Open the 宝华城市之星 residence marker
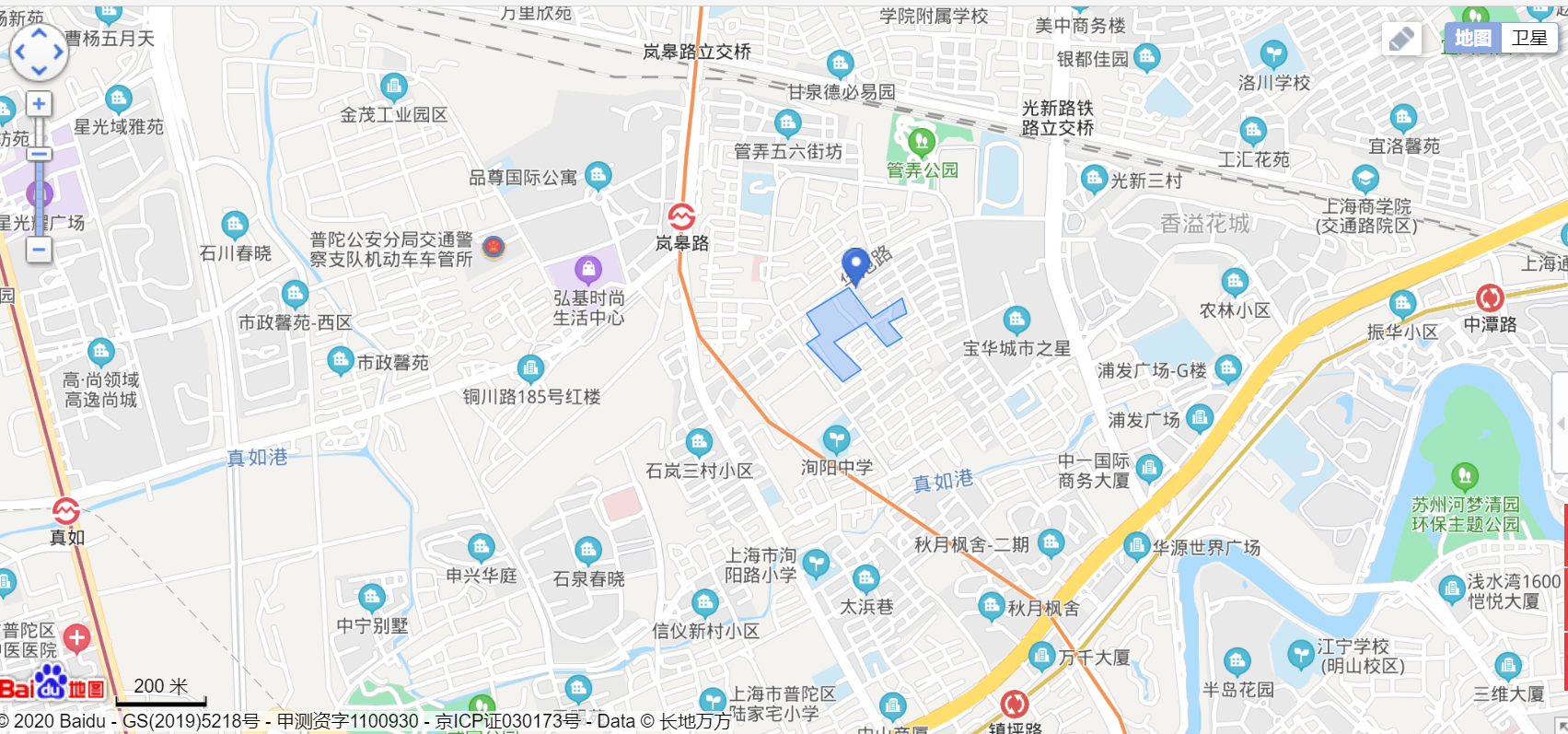Viewport: 1568px width, 734px height. (1016, 320)
